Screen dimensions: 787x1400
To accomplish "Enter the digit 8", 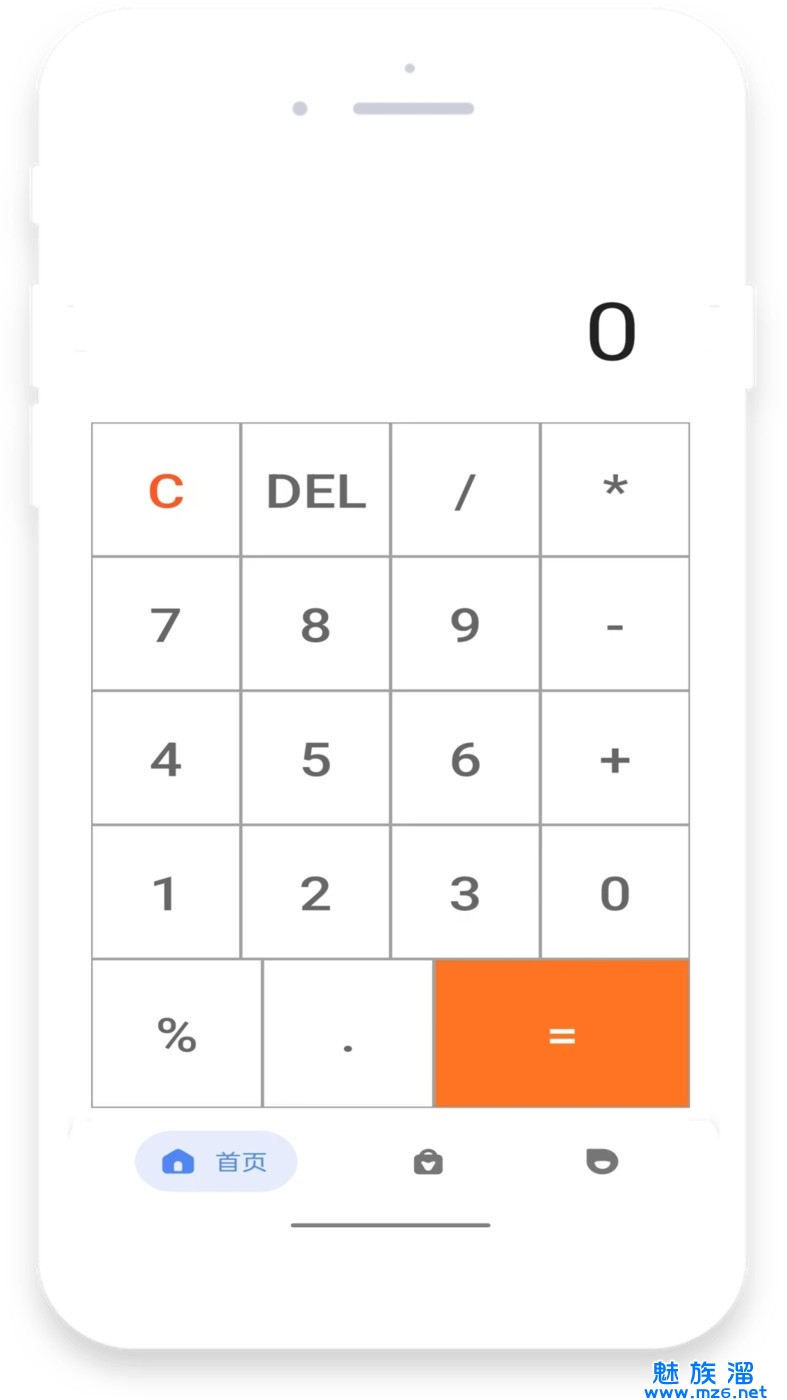I will [316, 624].
